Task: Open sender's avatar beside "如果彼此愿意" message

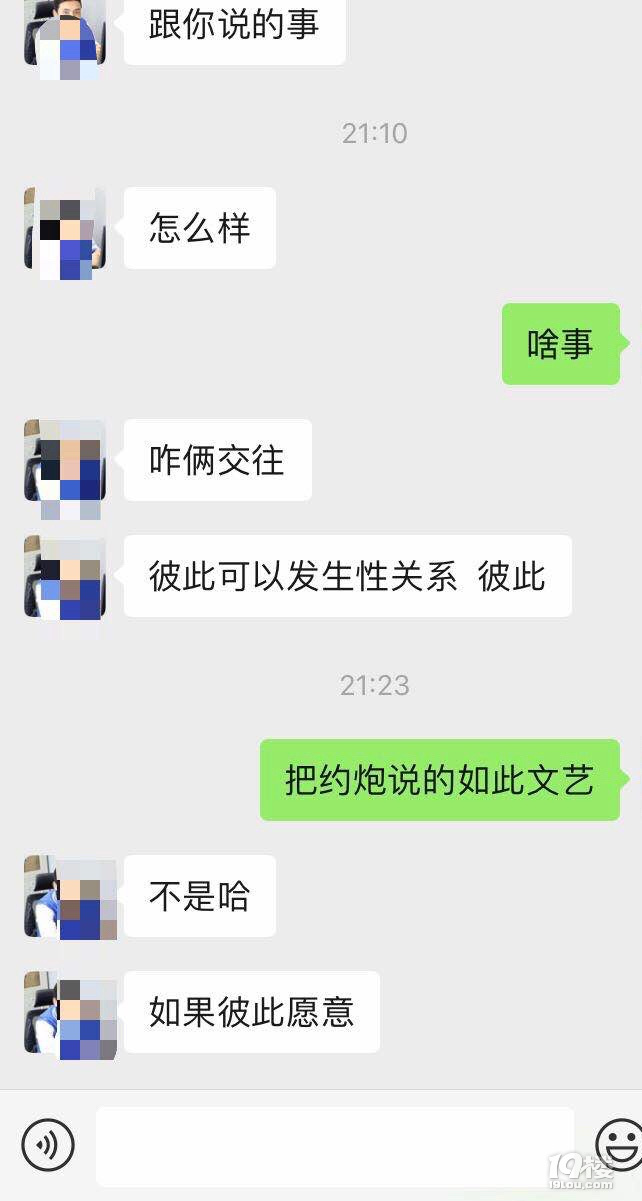Action: tap(65, 1013)
